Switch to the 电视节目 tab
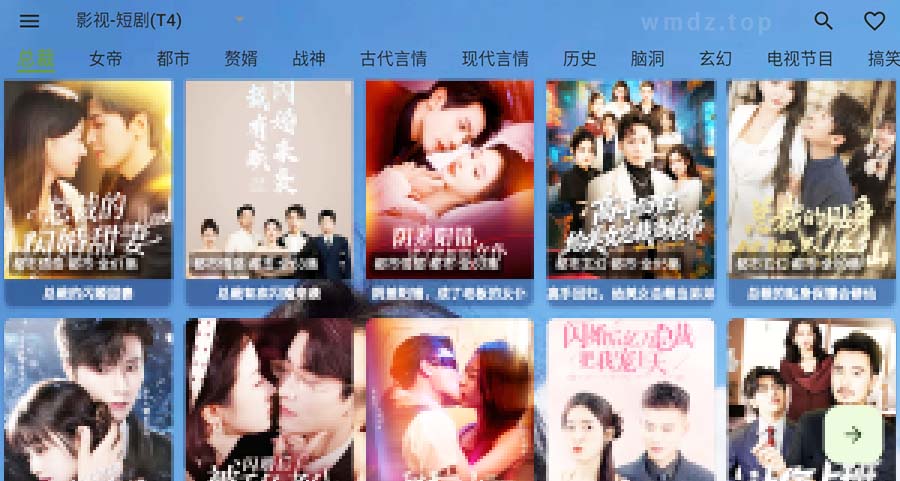 point(800,59)
